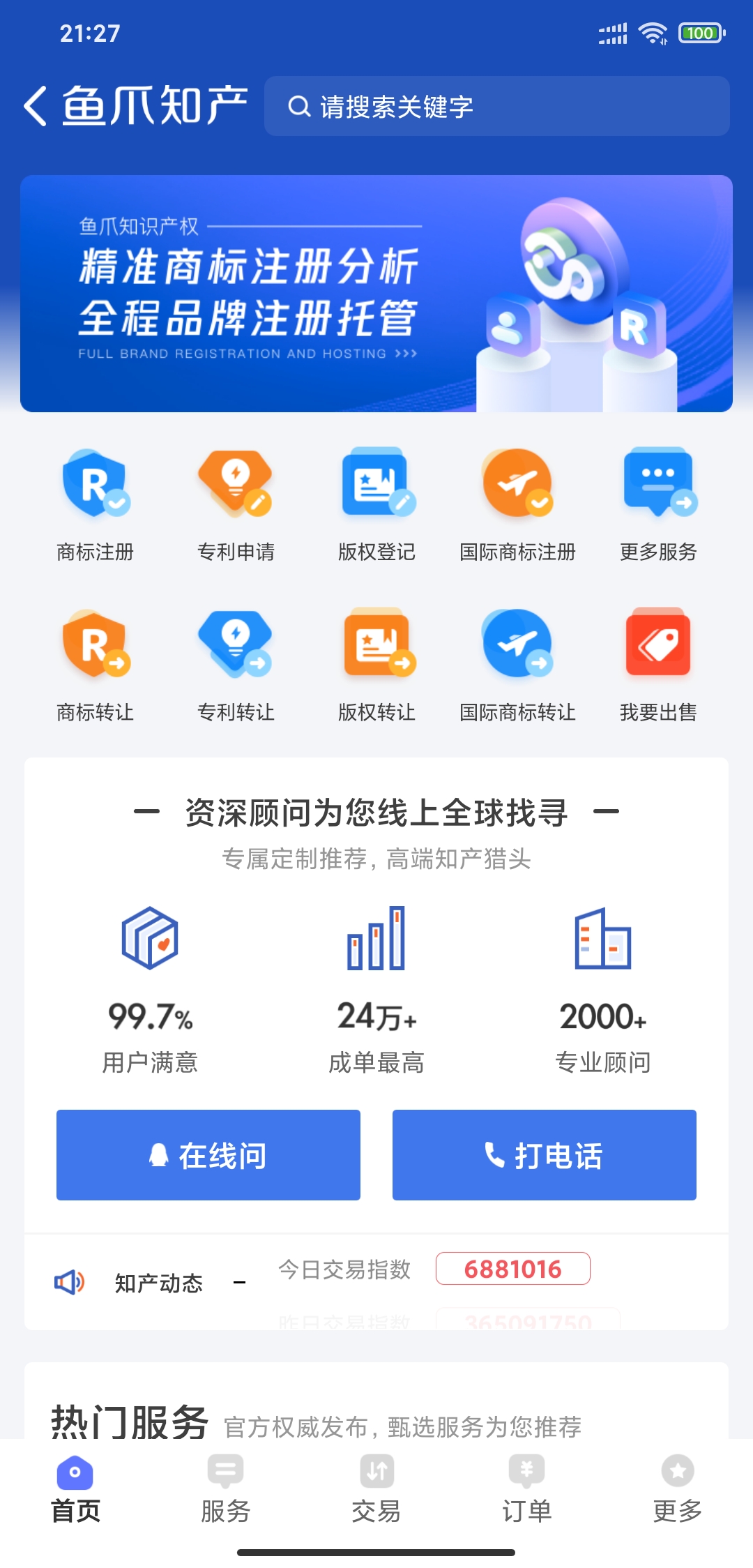Open the 精准商标注册分析 banner
Viewport: 753px width, 1568px height.
(376, 294)
